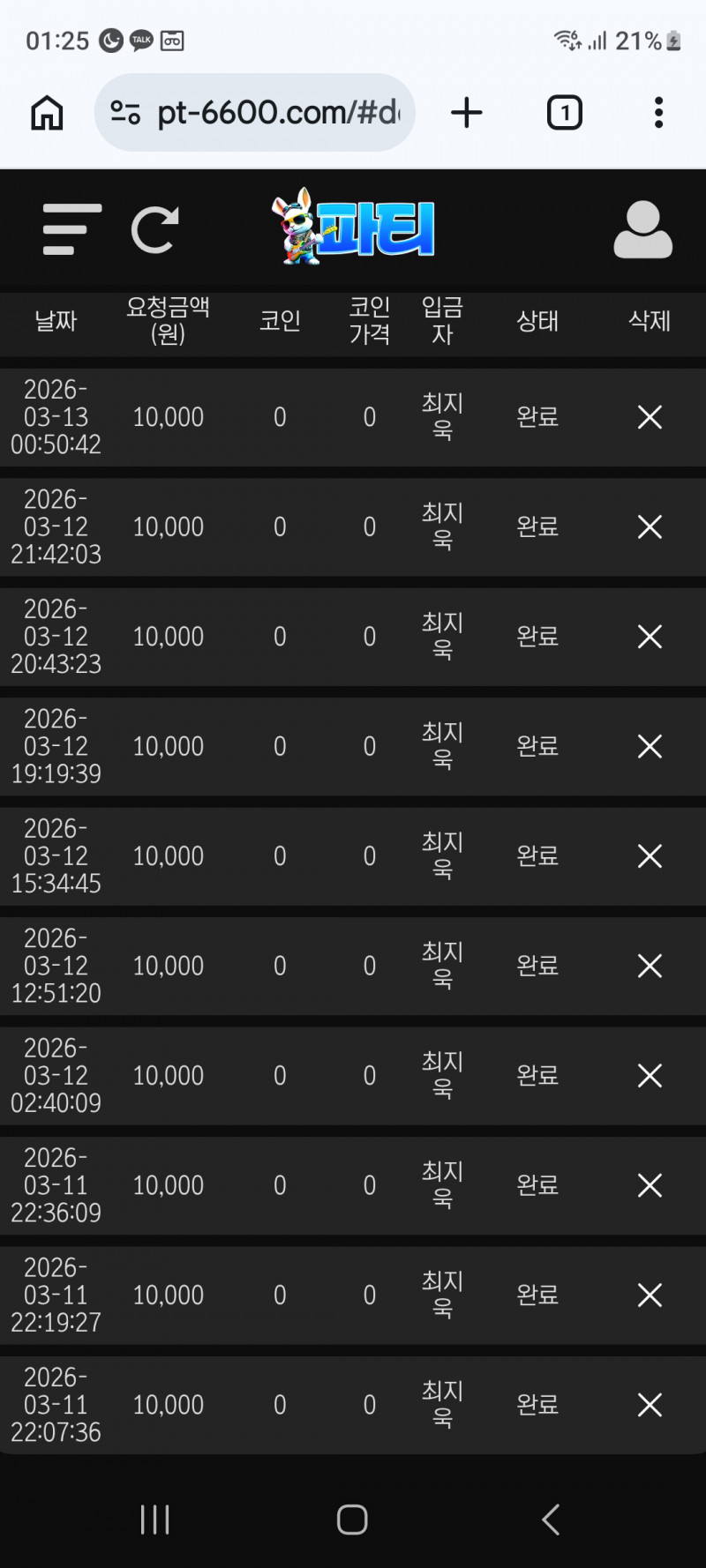Screen dimensions: 706x1568
Task: Open the browser overflow menu
Action: (658, 113)
